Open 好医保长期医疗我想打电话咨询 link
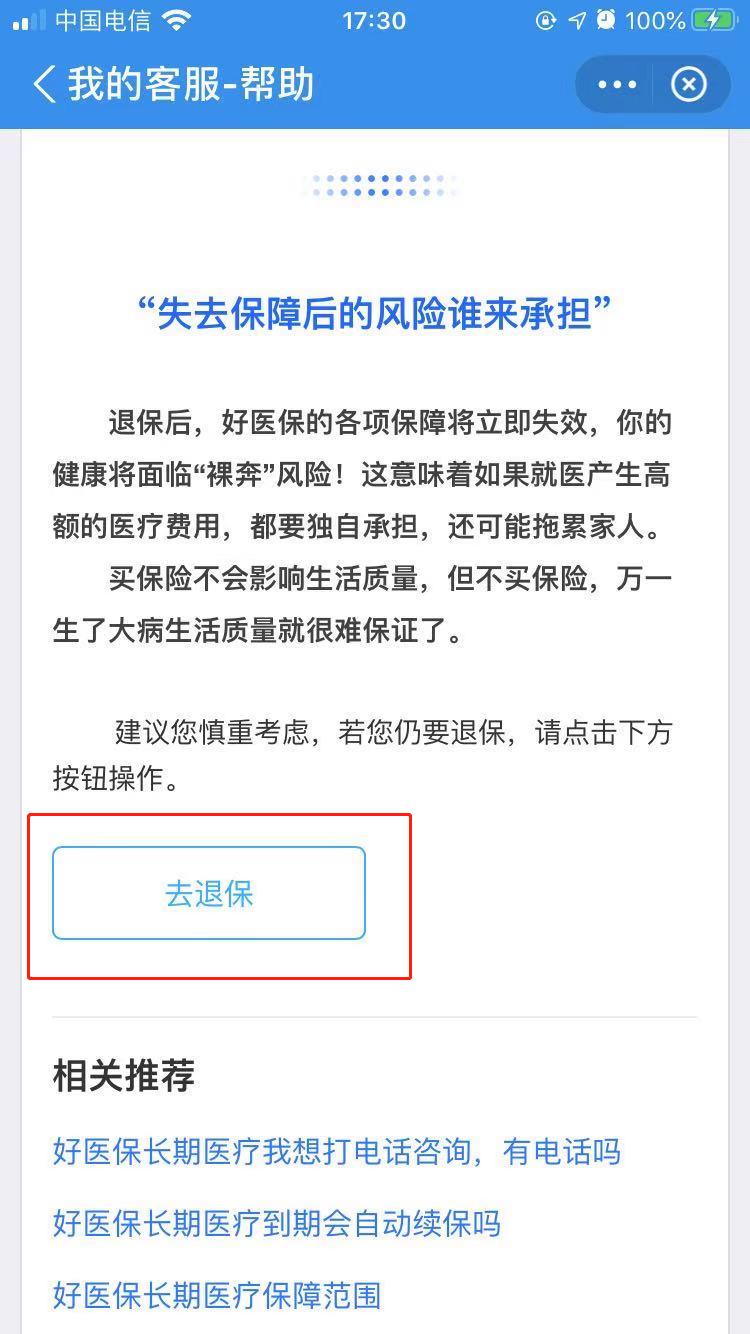The height and width of the screenshot is (1334, 750). (x=336, y=1152)
